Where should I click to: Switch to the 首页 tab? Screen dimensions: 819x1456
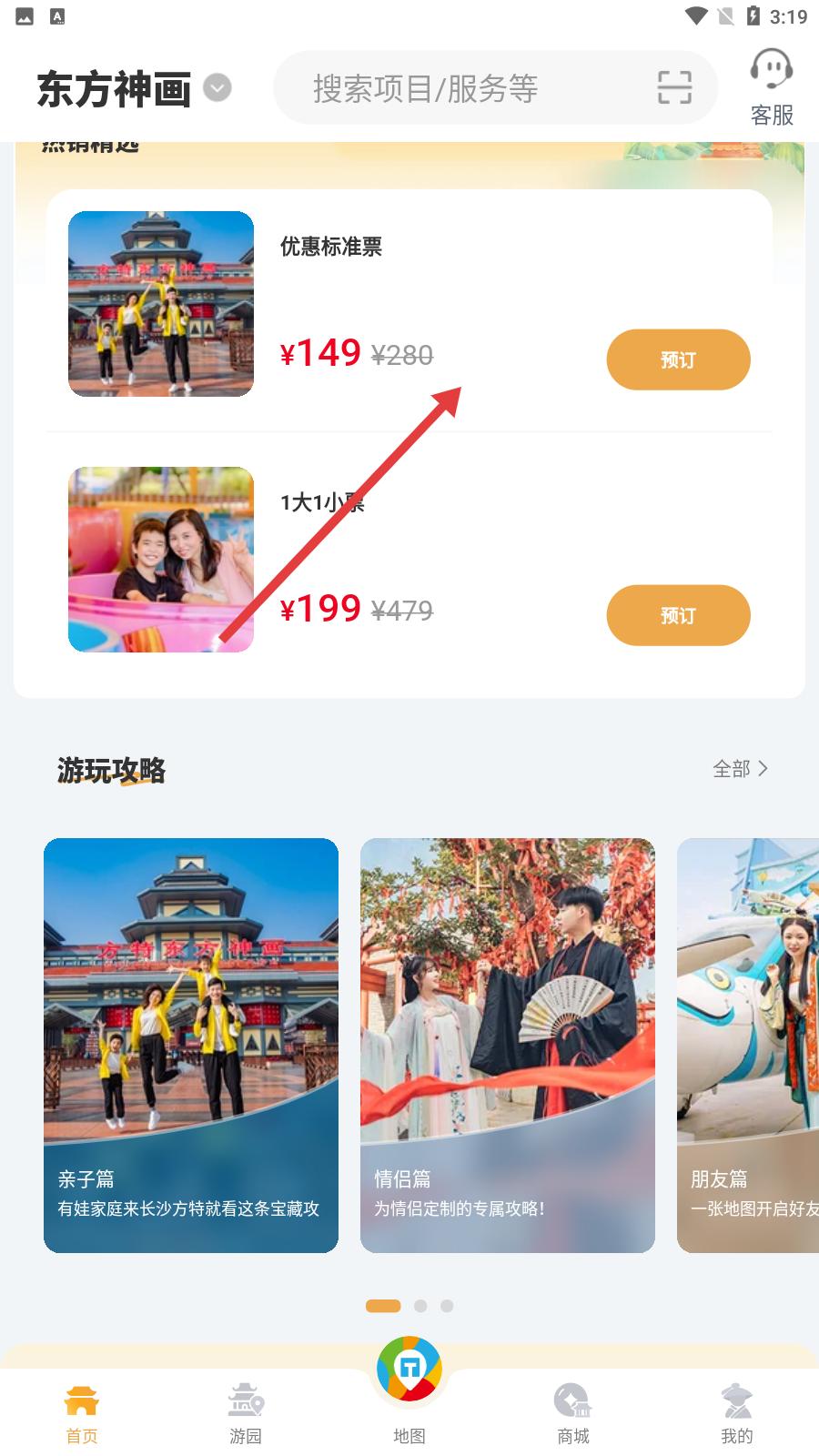pyautogui.click(x=82, y=1414)
